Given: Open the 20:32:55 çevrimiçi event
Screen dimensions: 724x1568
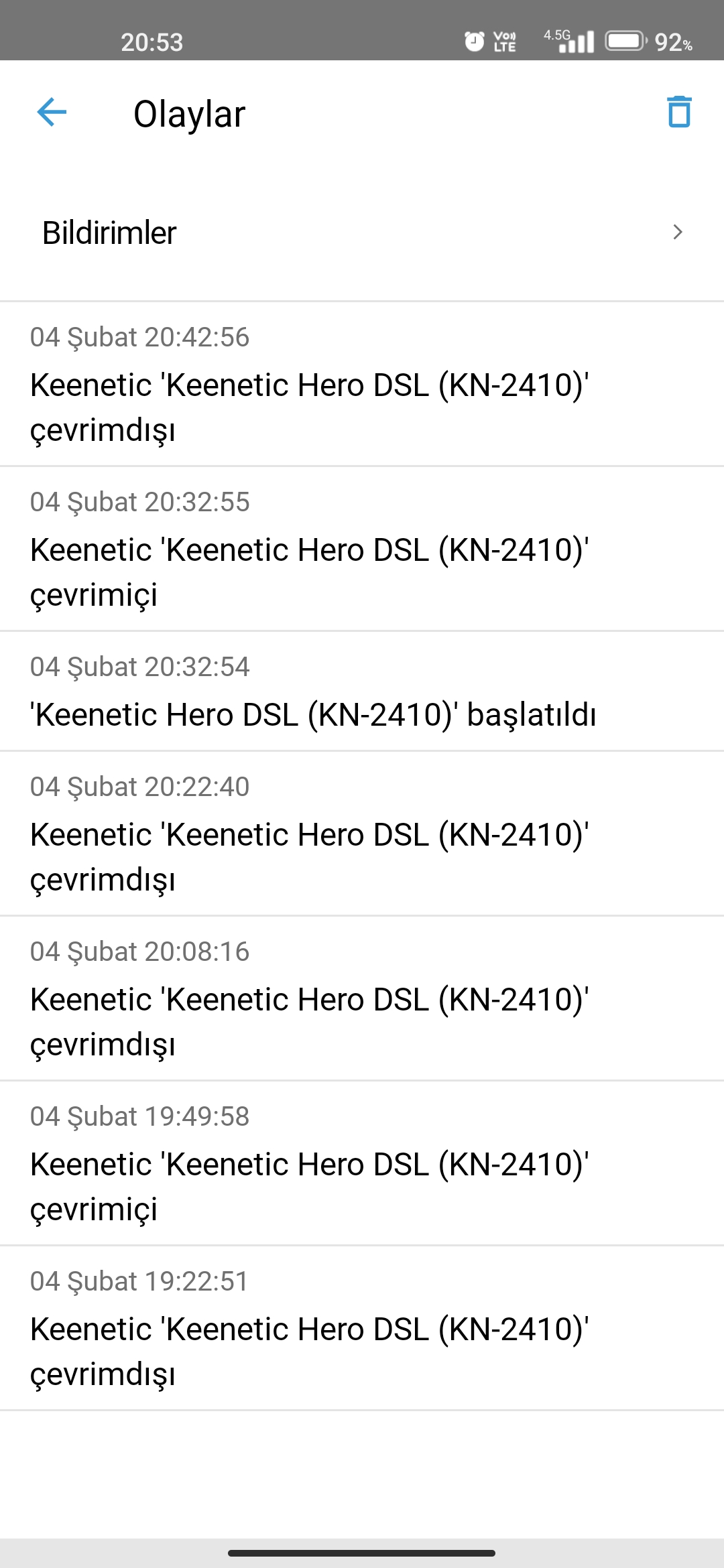Looking at the screenshot, I should pyautogui.click(x=362, y=549).
